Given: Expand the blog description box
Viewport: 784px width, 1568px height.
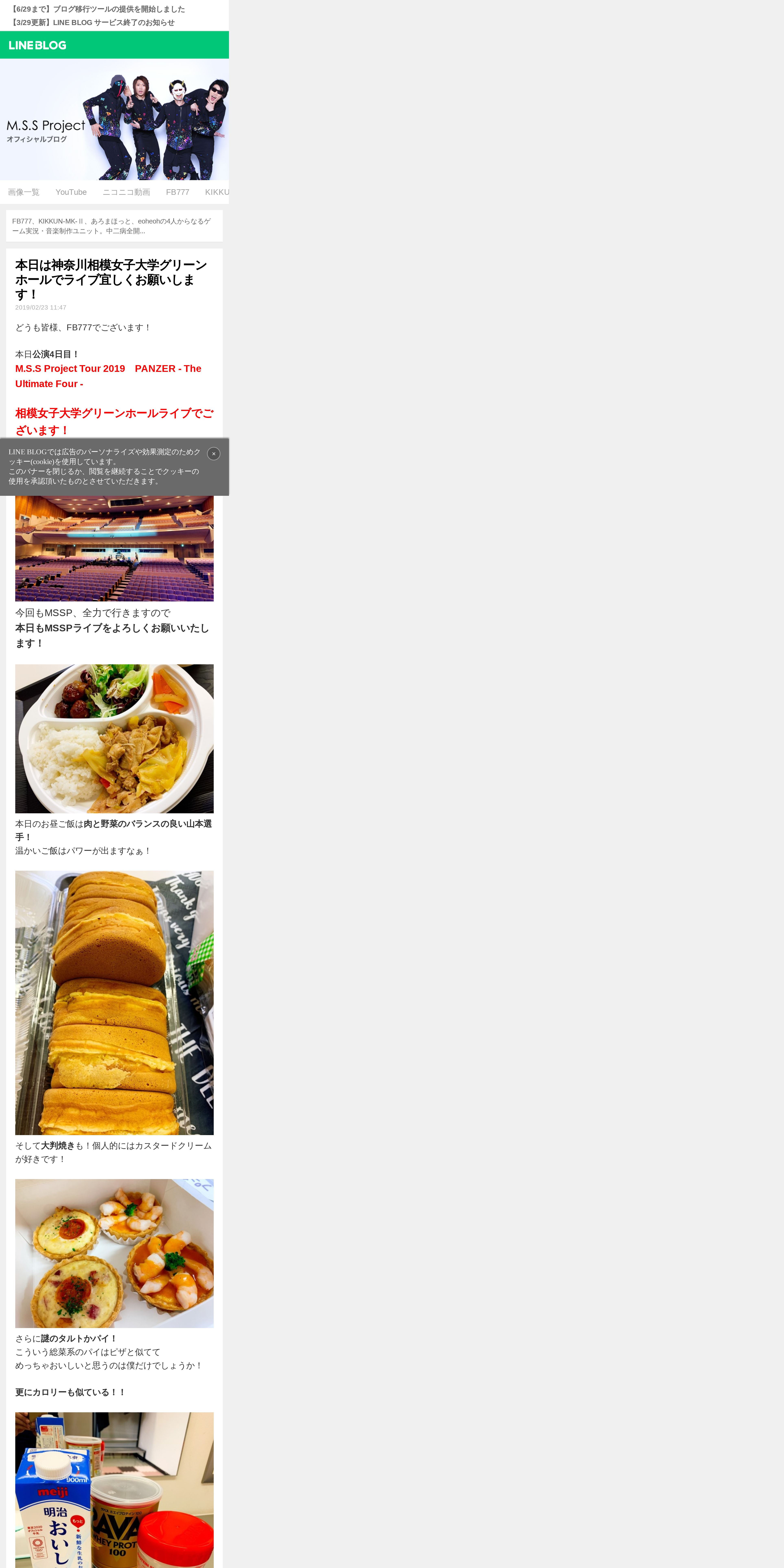Looking at the screenshot, I should (x=114, y=226).
